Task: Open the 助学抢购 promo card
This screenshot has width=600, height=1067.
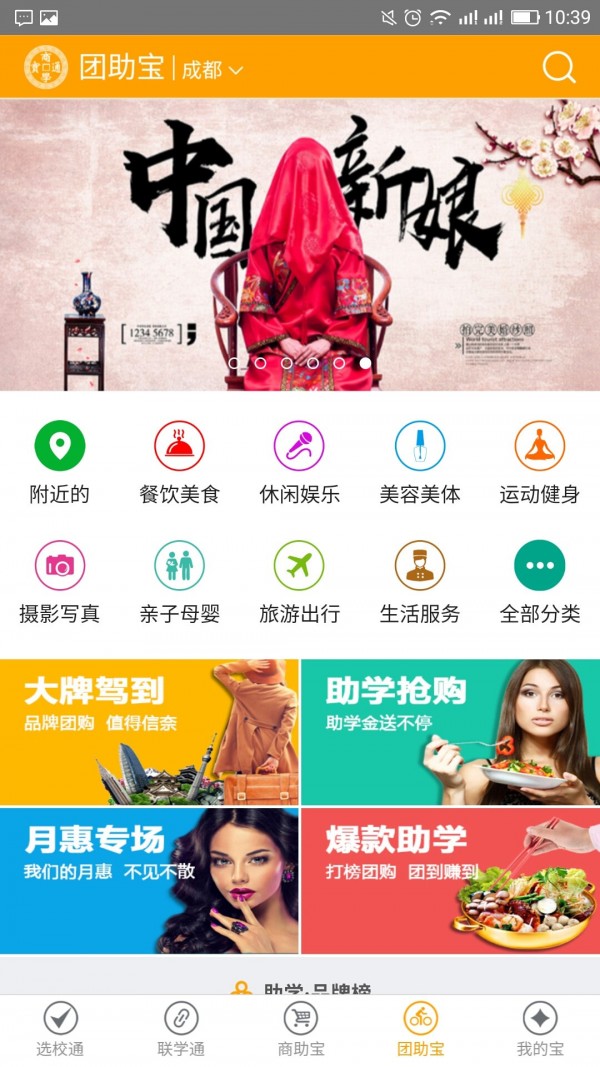Action: (x=450, y=732)
